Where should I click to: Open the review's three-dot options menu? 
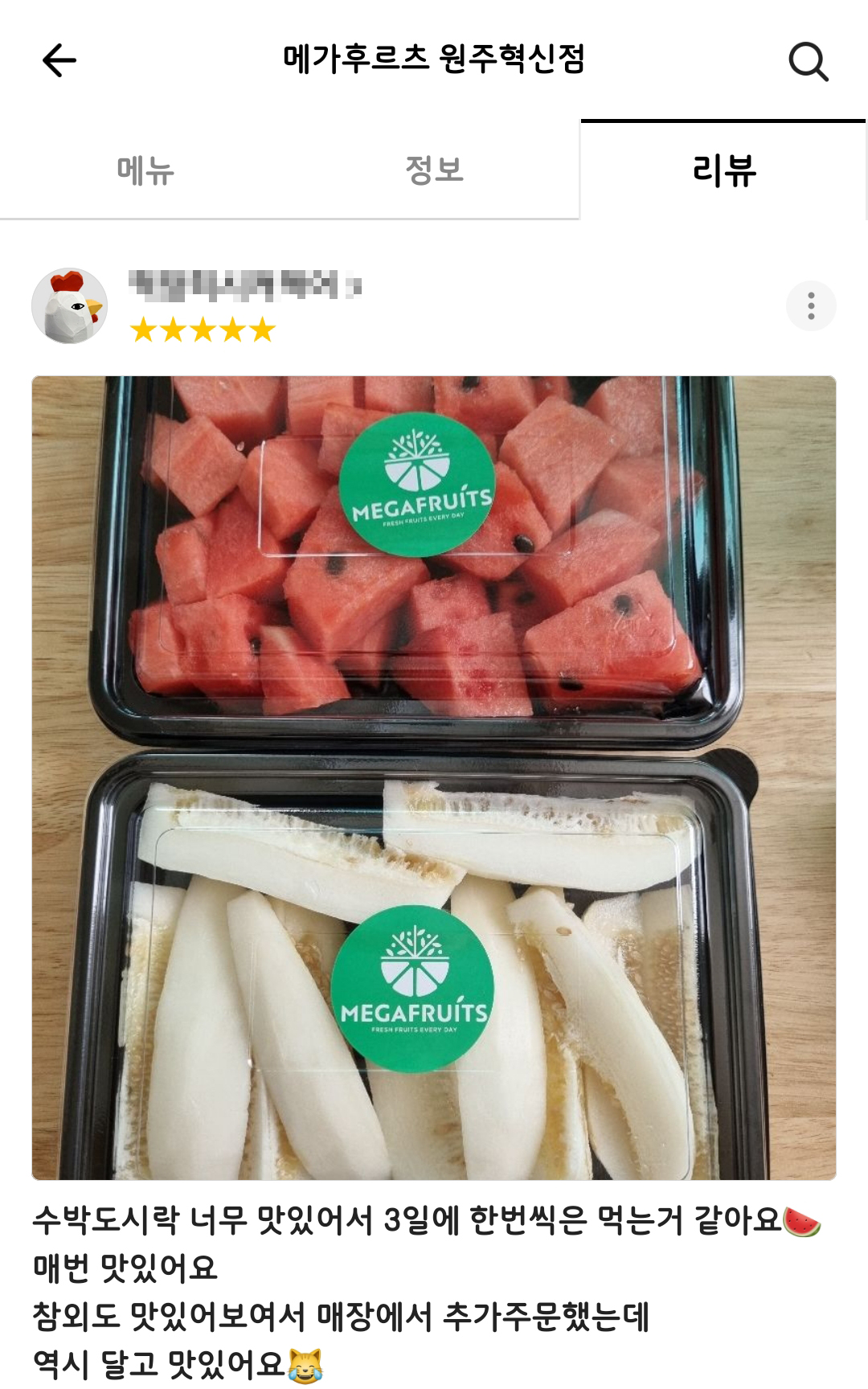(811, 306)
